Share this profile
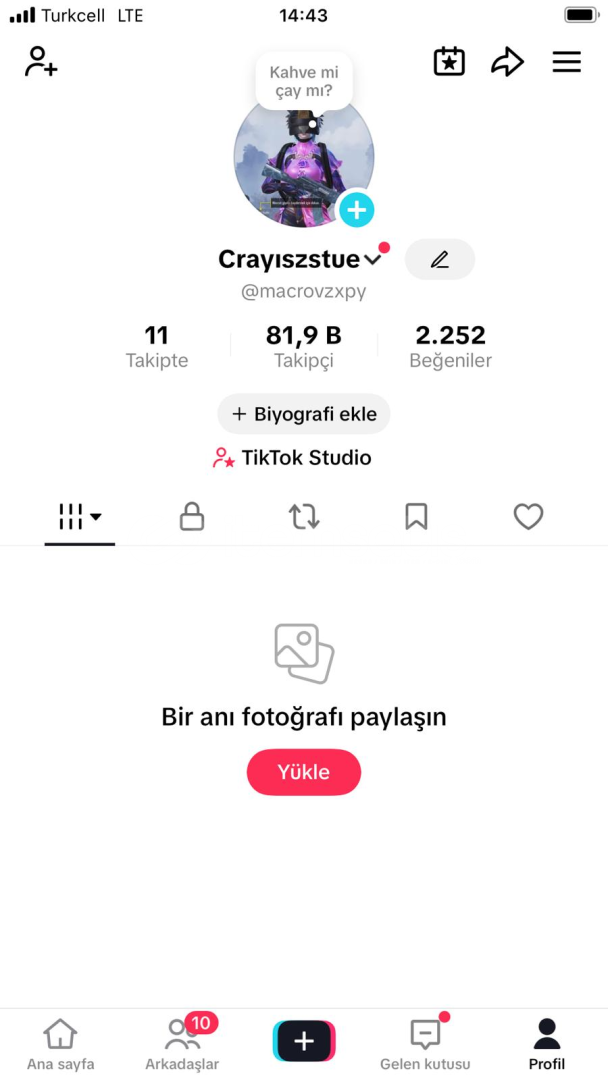The image size is (608, 1080). (507, 62)
